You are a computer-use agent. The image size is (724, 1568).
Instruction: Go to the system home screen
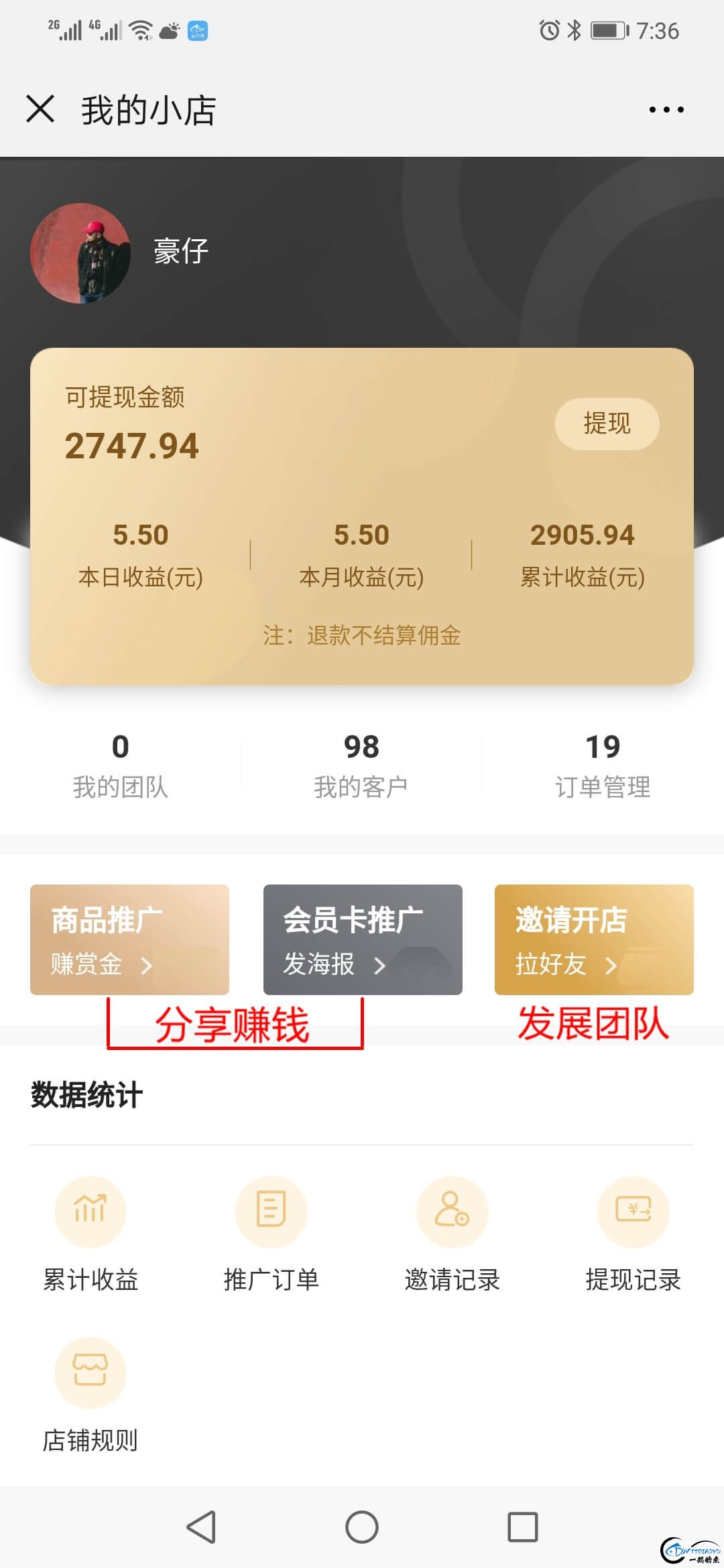[x=362, y=1527]
